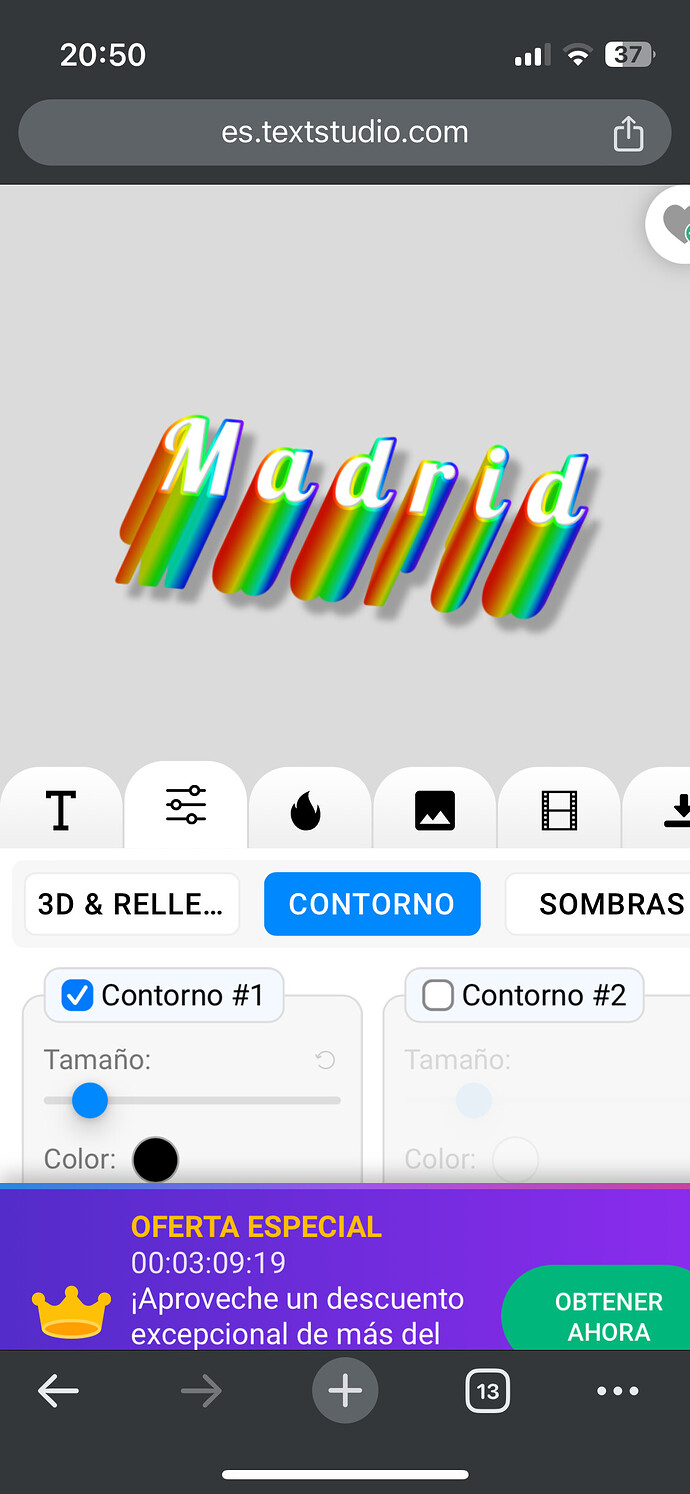Favorite the design with the heart button
The image size is (690, 1494).
click(672, 224)
